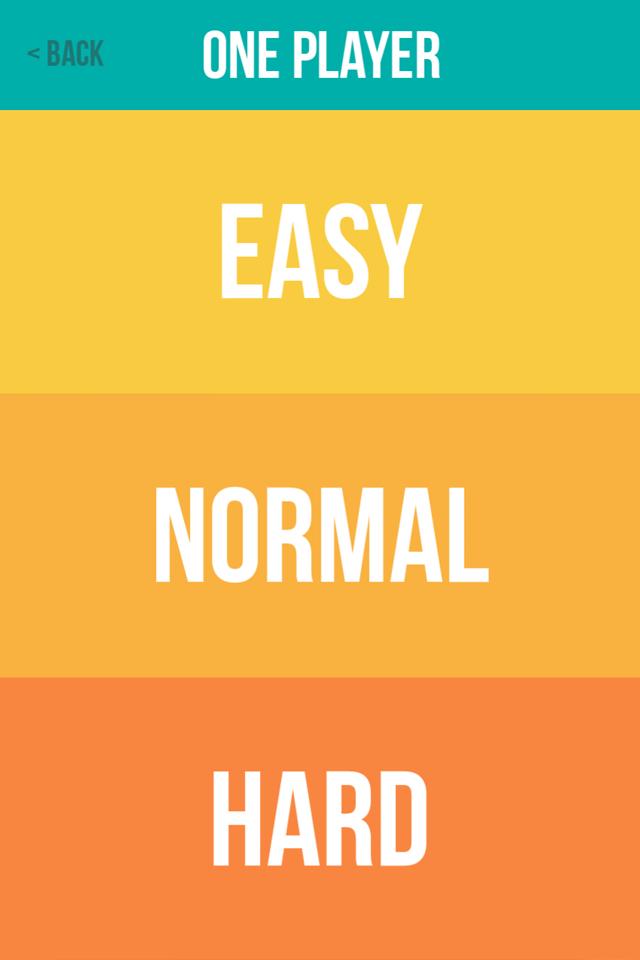This screenshot has width=640, height=960.
Task: Start a Hard difficulty game
Action: pyautogui.click(x=320, y=818)
